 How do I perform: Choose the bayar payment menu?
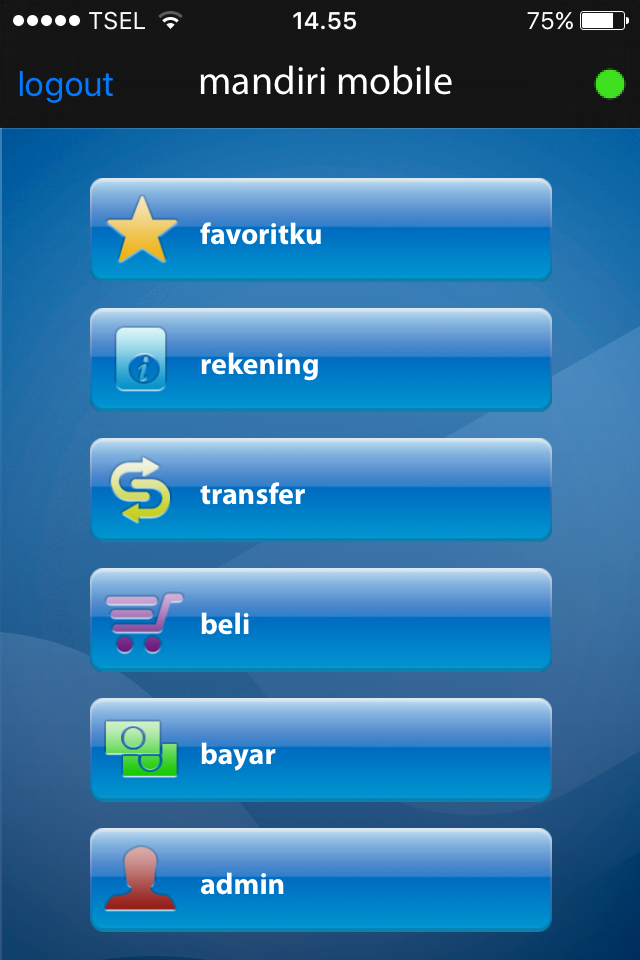tap(321, 749)
